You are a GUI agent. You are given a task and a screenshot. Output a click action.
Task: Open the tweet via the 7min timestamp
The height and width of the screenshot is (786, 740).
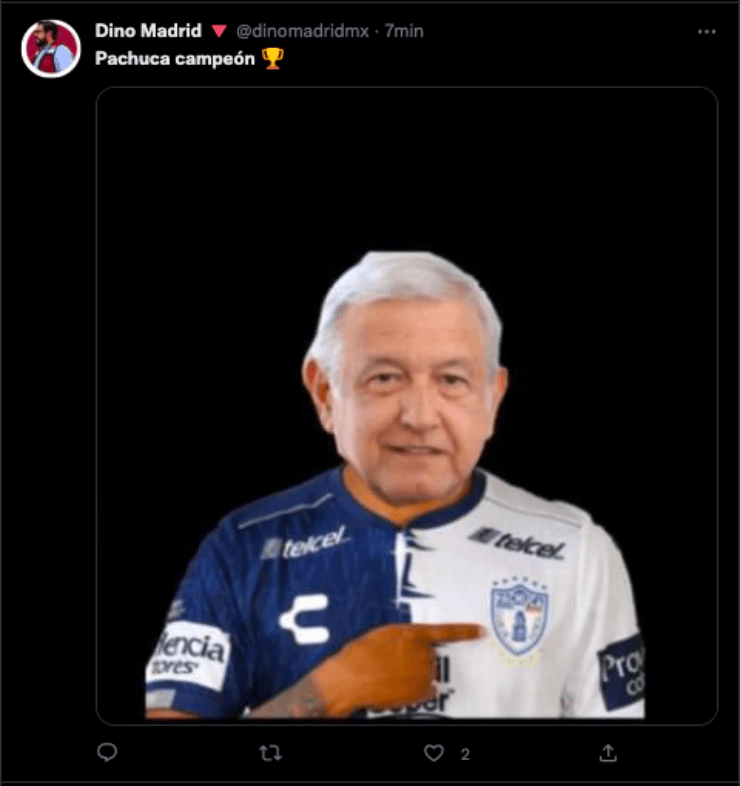coord(405,30)
